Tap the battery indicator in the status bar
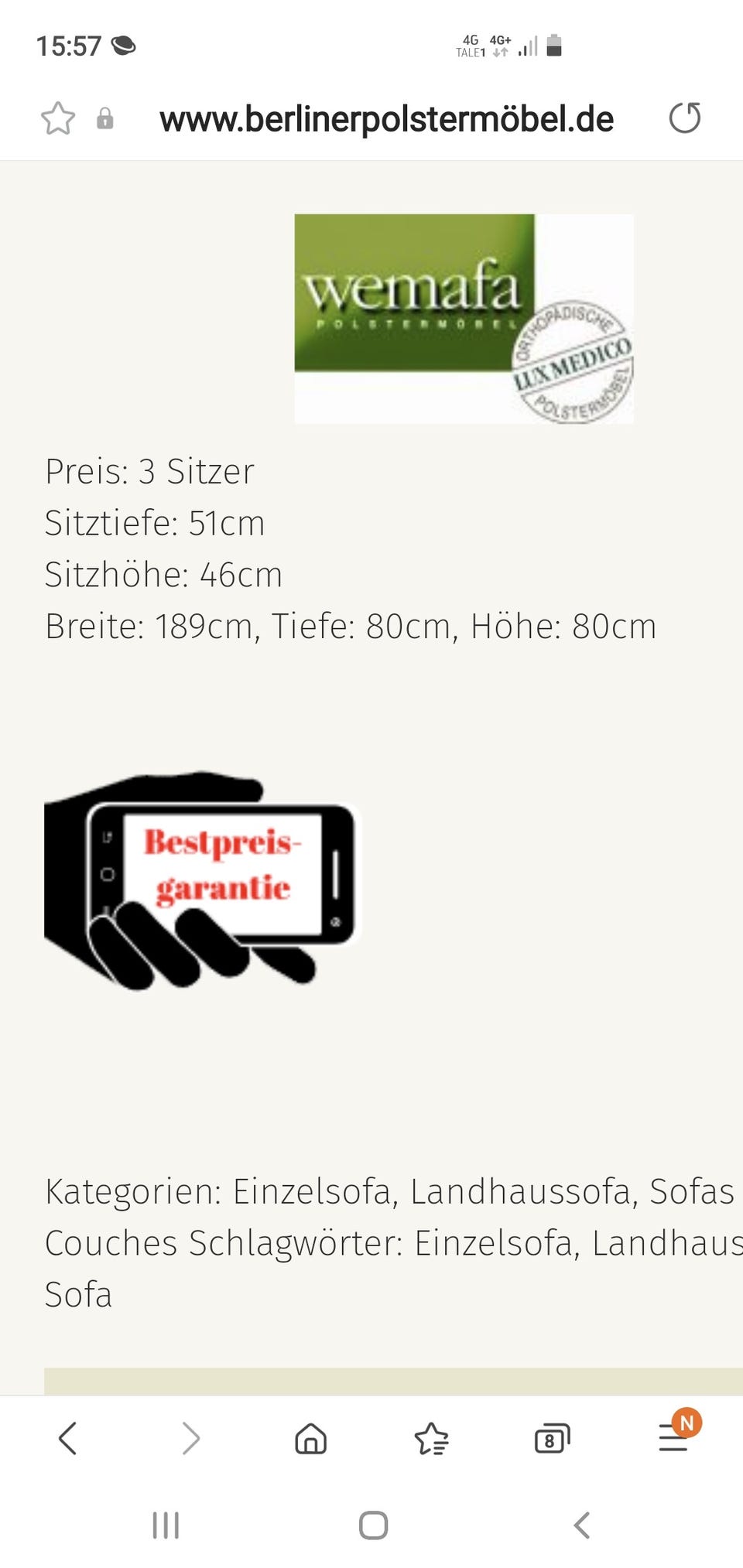 (556, 45)
